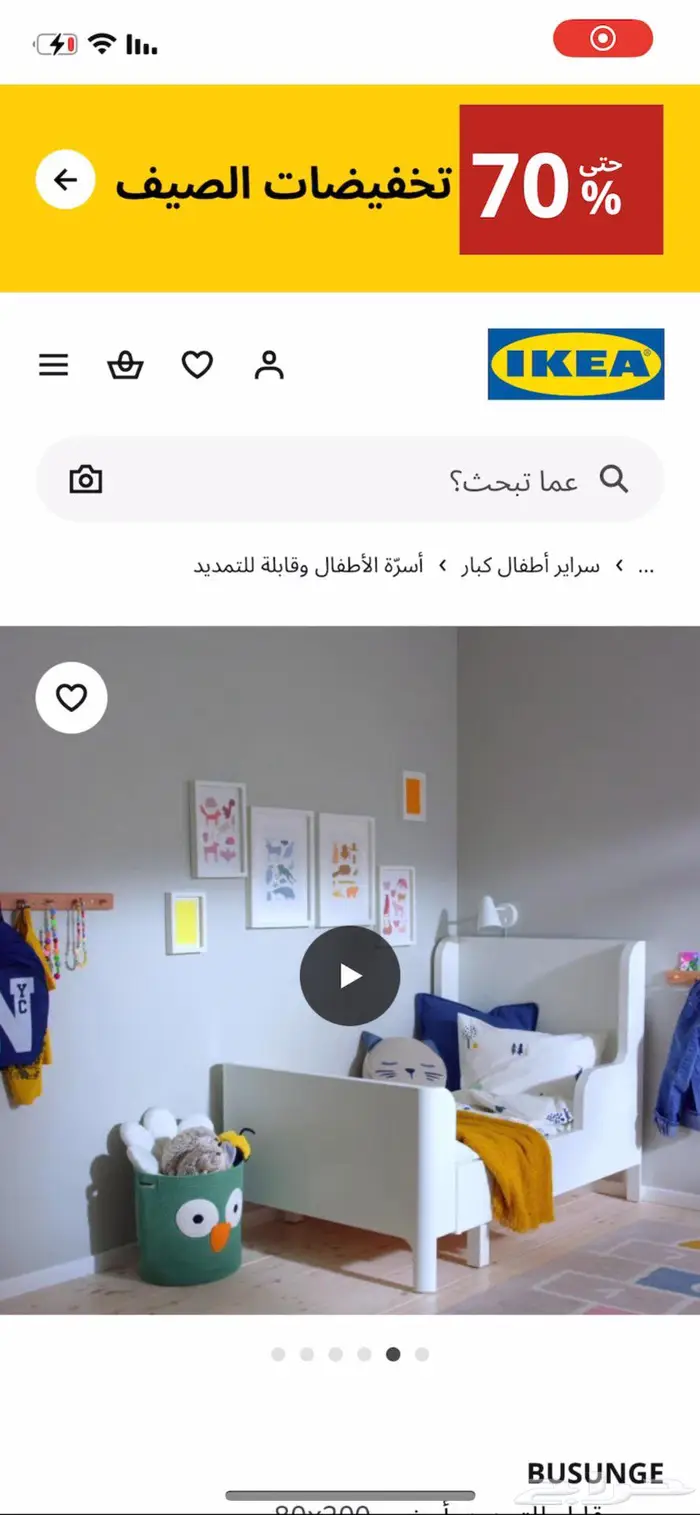The width and height of the screenshot is (700, 1515).
Task: Add the BUSUNGE bed to favourites
Action: pyautogui.click(x=71, y=698)
